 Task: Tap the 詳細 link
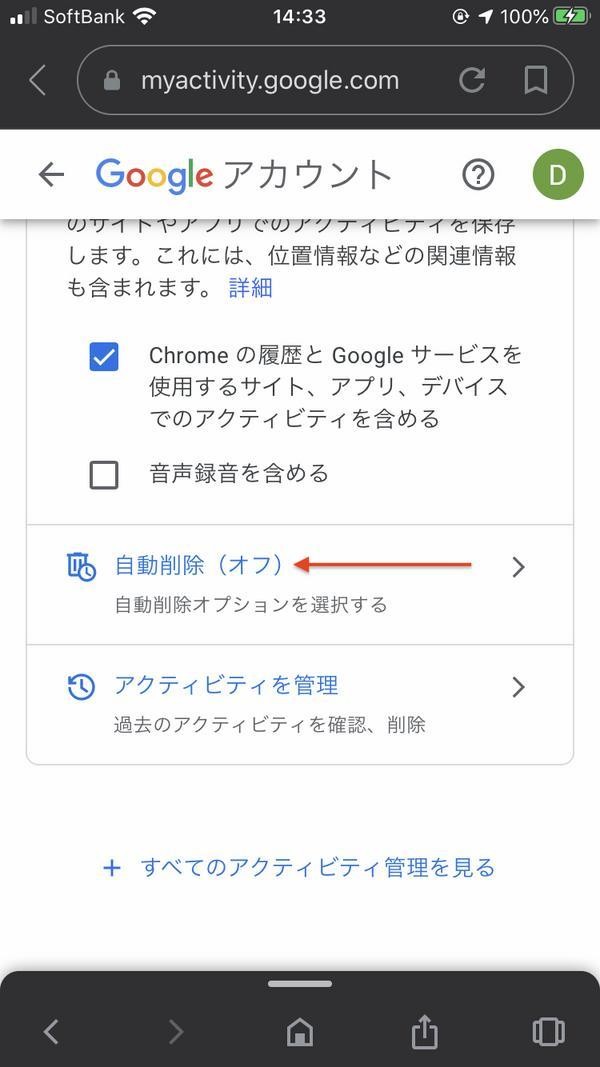tap(250, 287)
